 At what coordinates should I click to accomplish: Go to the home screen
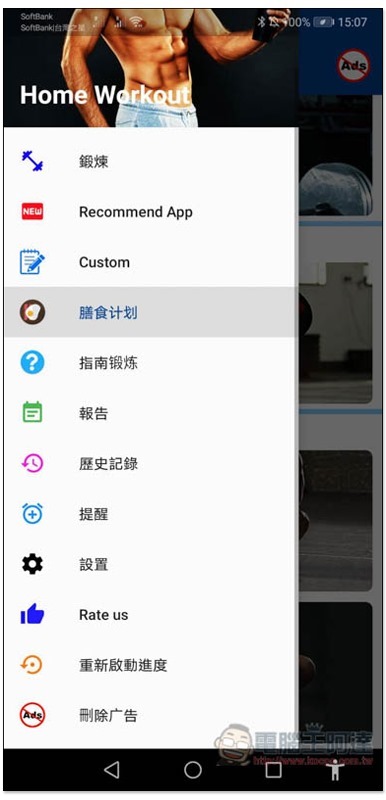point(193,770)
